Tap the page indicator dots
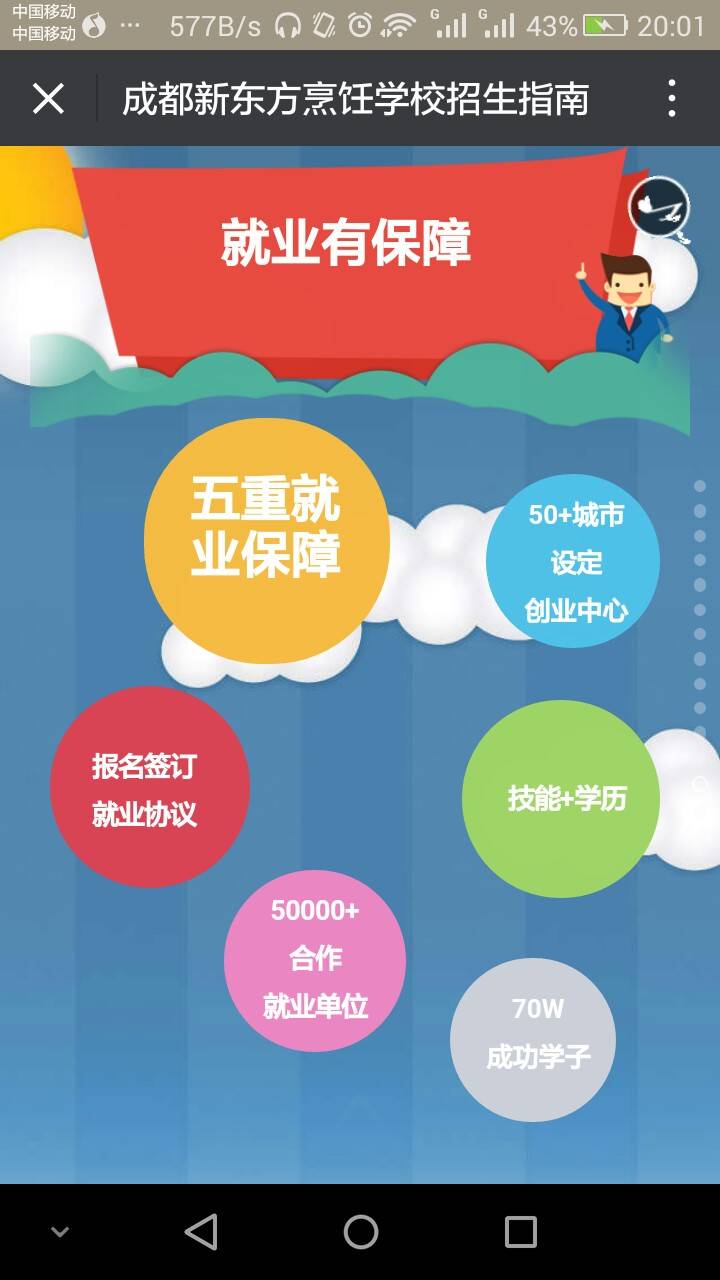Viewport: 720px width, 1280px height. pyautogui.click(x=700, y=608)
